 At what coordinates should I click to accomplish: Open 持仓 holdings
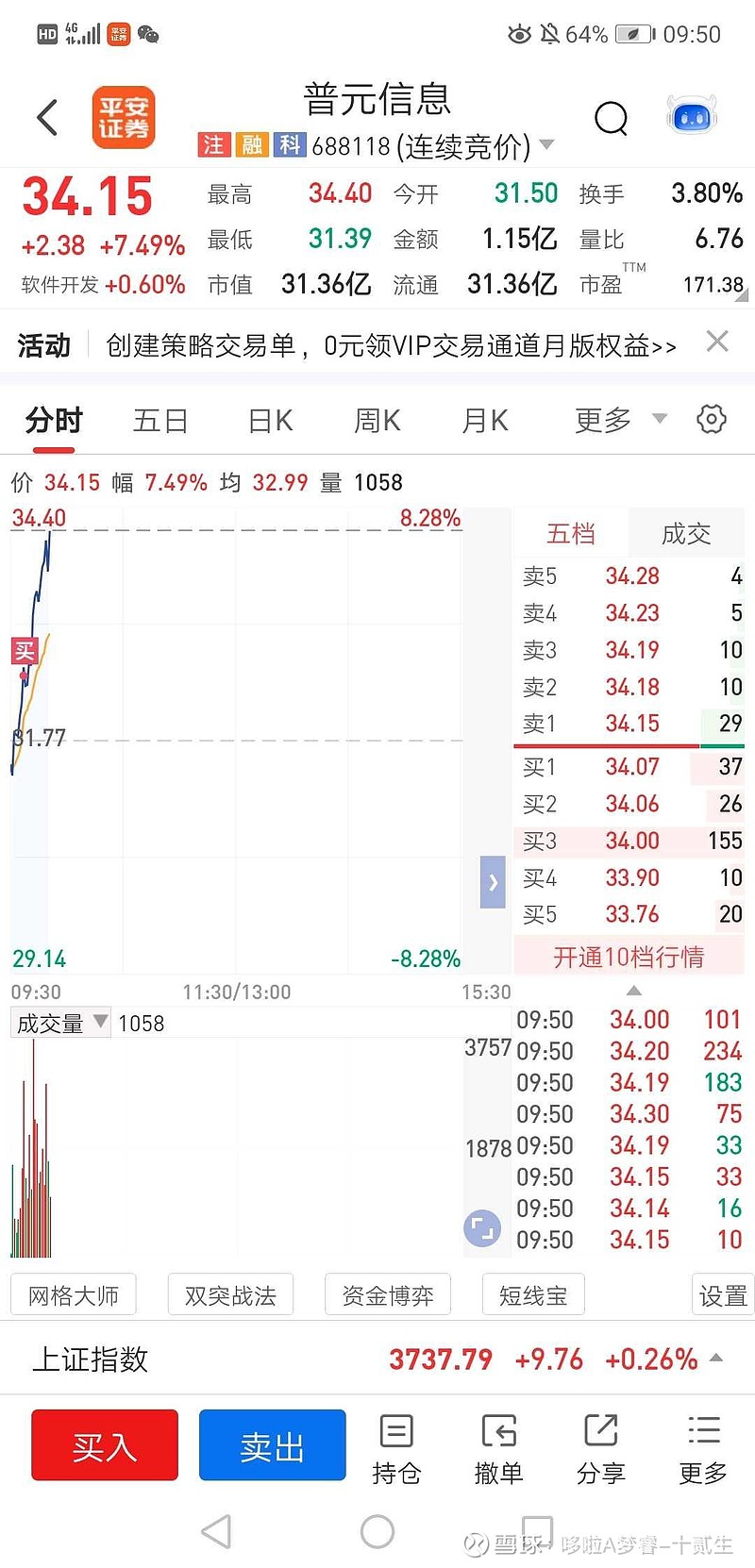point(396,1449)
